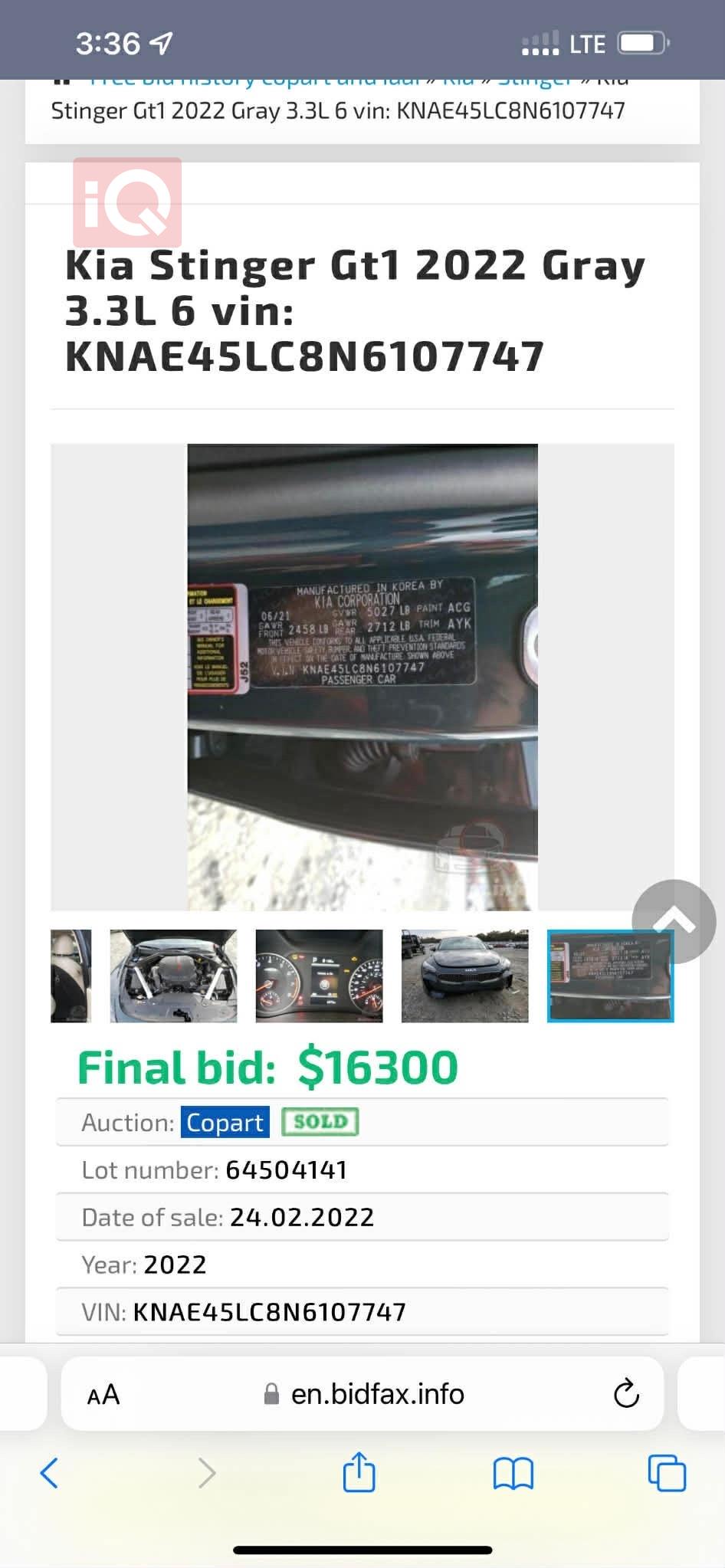
Task: Open the car seat thumbnail photo
Action: (71, 976)
